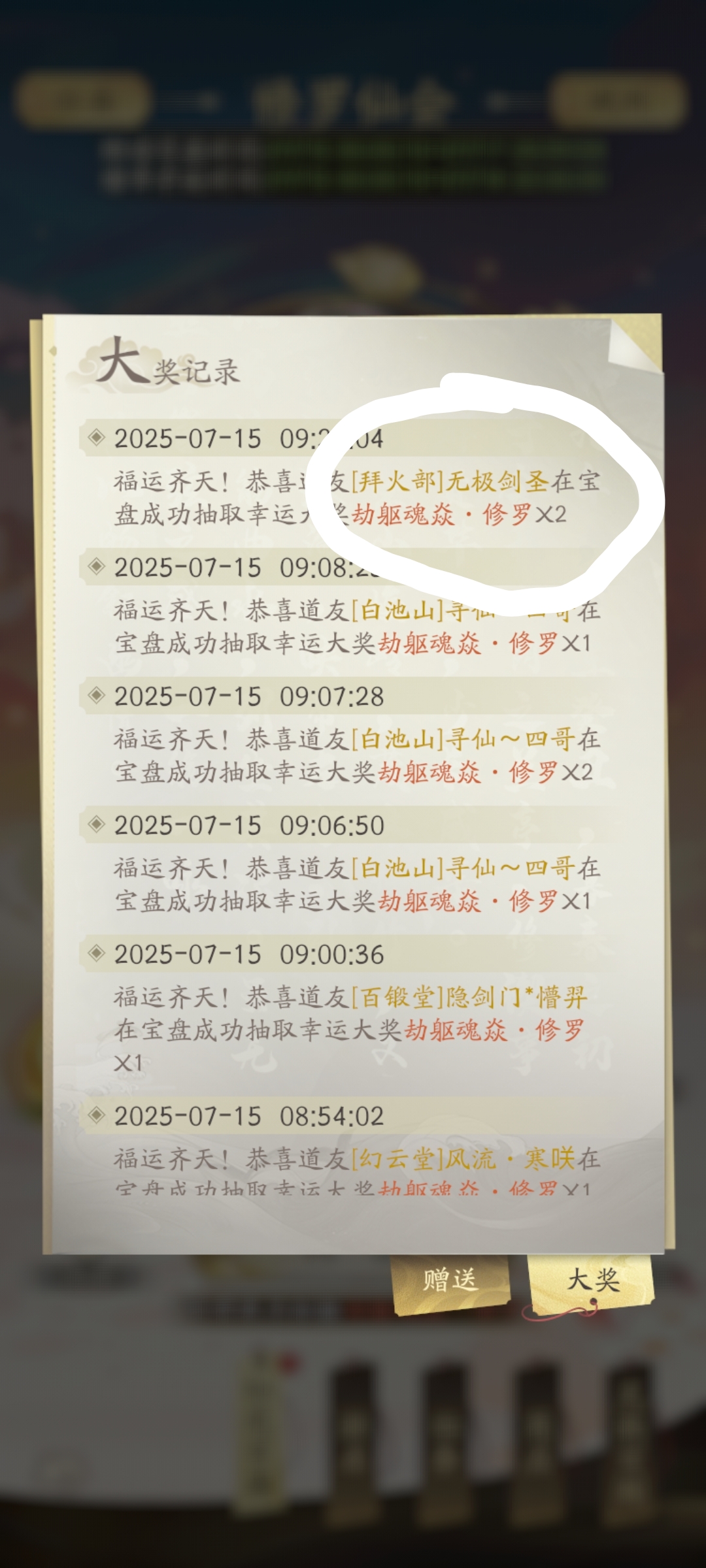Select the 大奖 records tab
This screenshot has width=706, height=1568.
592,1280
